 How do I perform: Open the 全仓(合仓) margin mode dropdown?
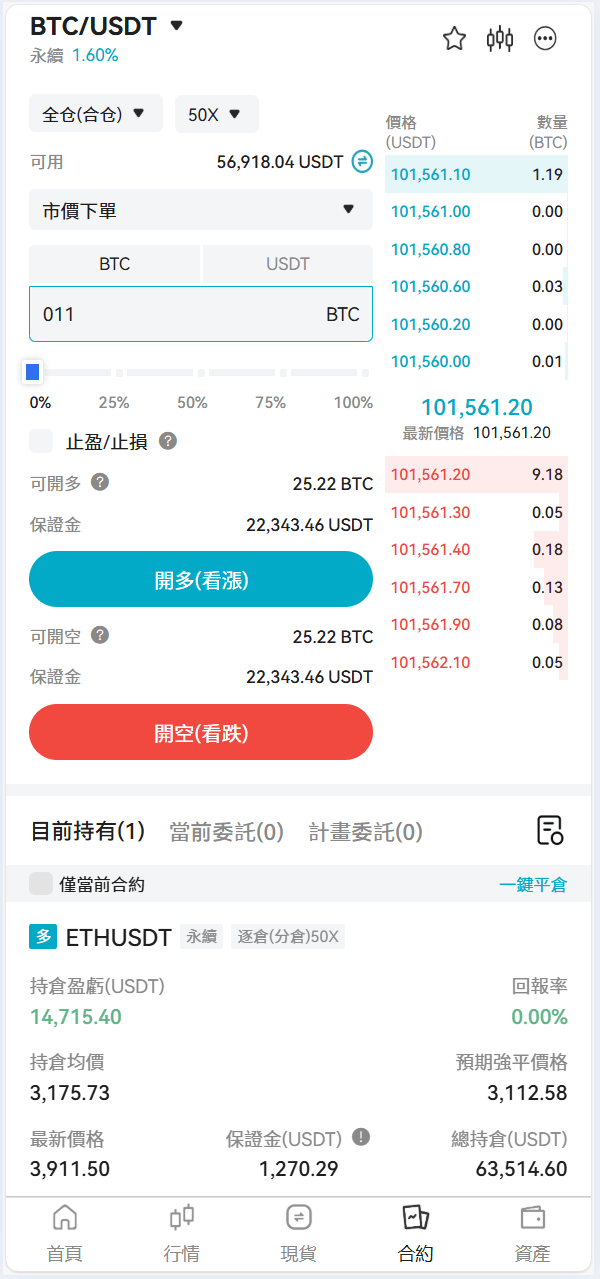point(95,114)
